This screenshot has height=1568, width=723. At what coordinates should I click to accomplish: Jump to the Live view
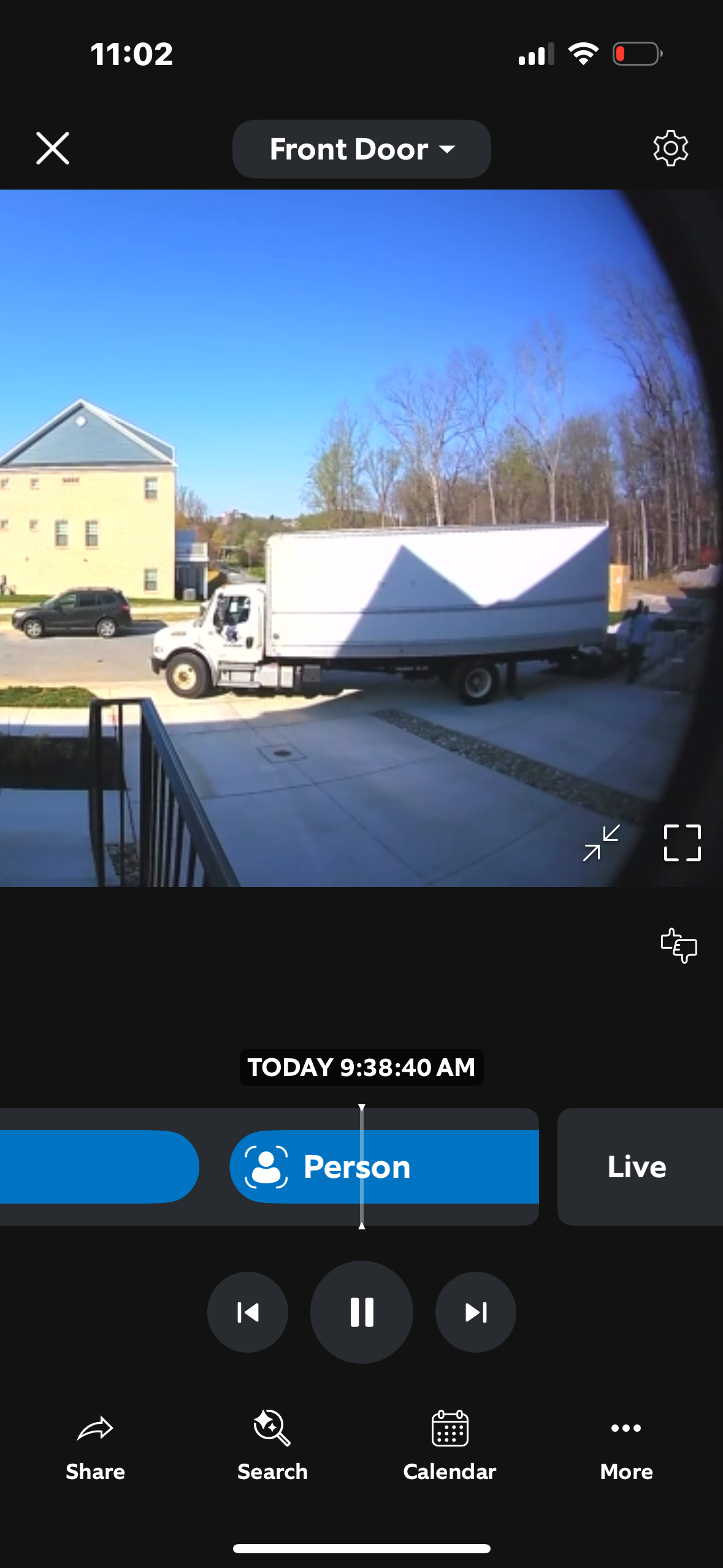pyautogui.click(x=638, y=1166)
